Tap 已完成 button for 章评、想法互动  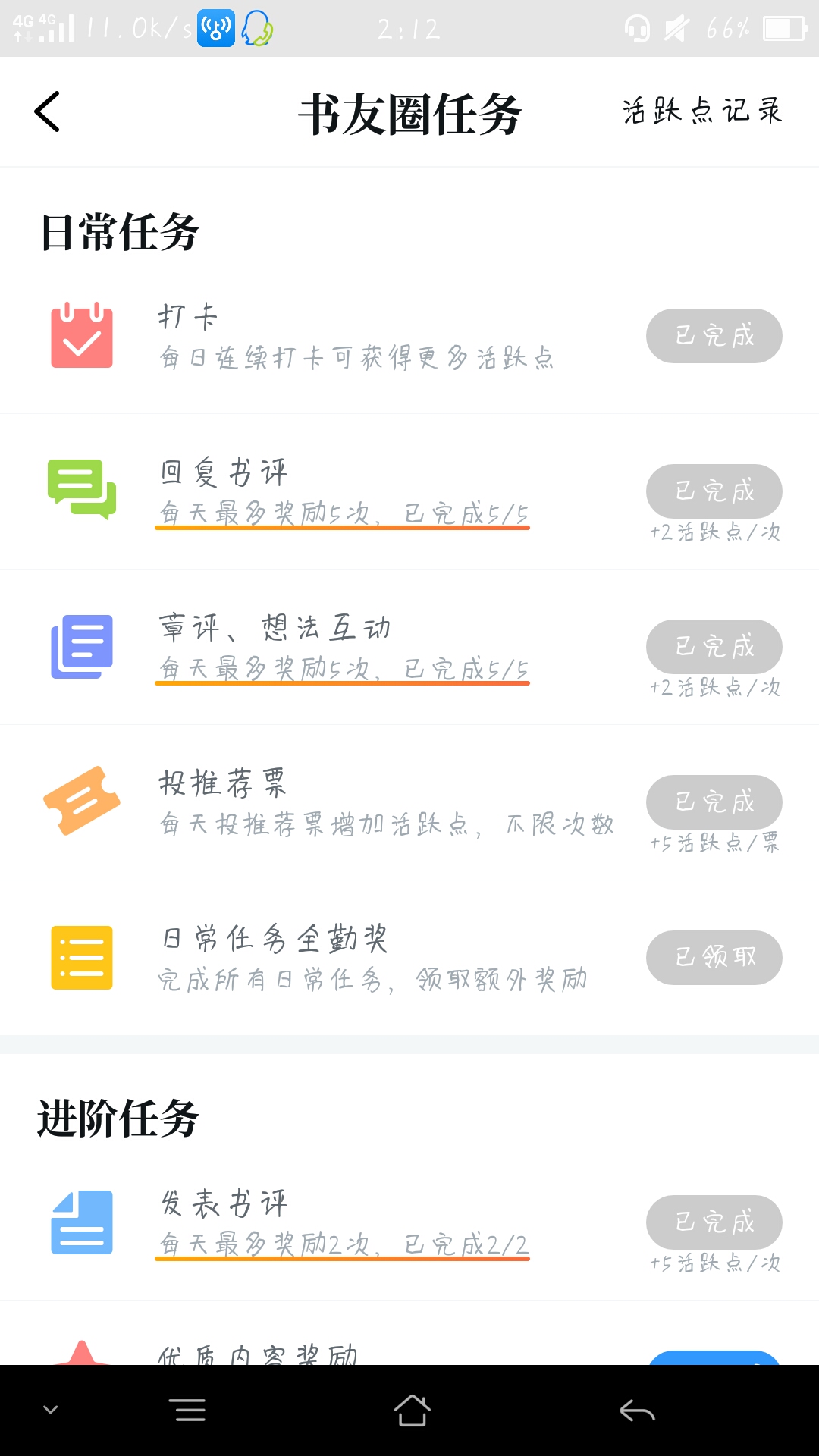pos(714,647)
